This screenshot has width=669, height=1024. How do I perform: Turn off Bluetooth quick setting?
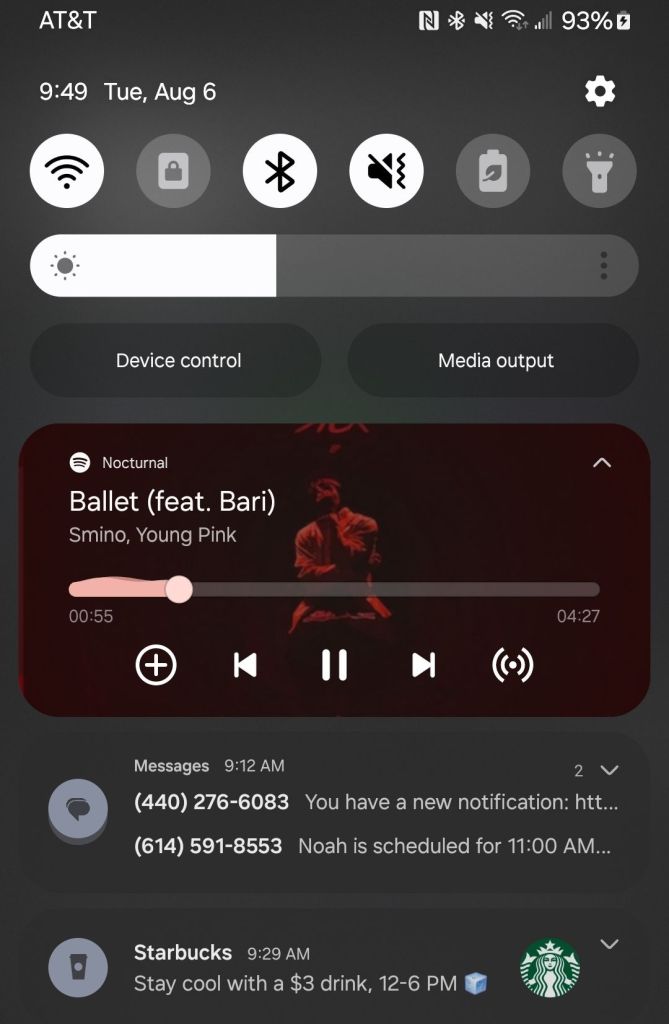click(x=280, y=171)
